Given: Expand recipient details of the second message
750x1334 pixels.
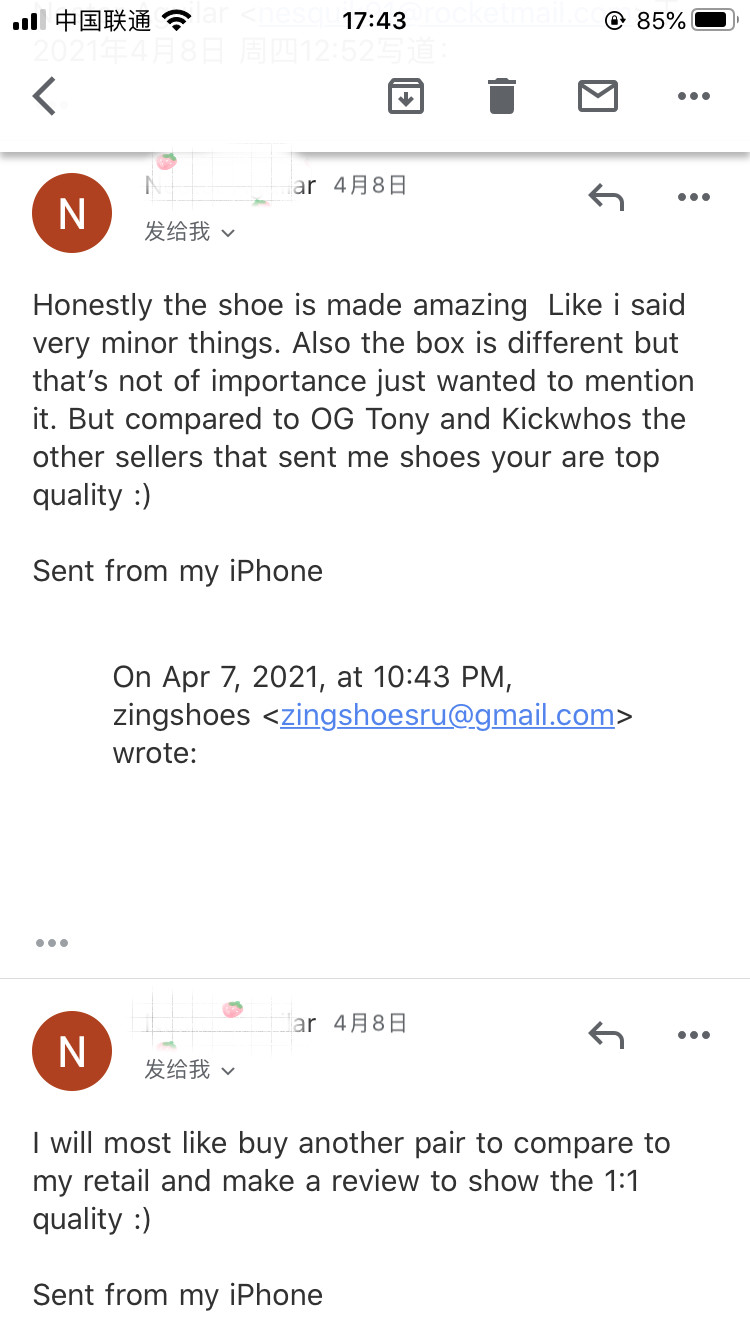Looking at the screenshot, I should (189, 1070).
